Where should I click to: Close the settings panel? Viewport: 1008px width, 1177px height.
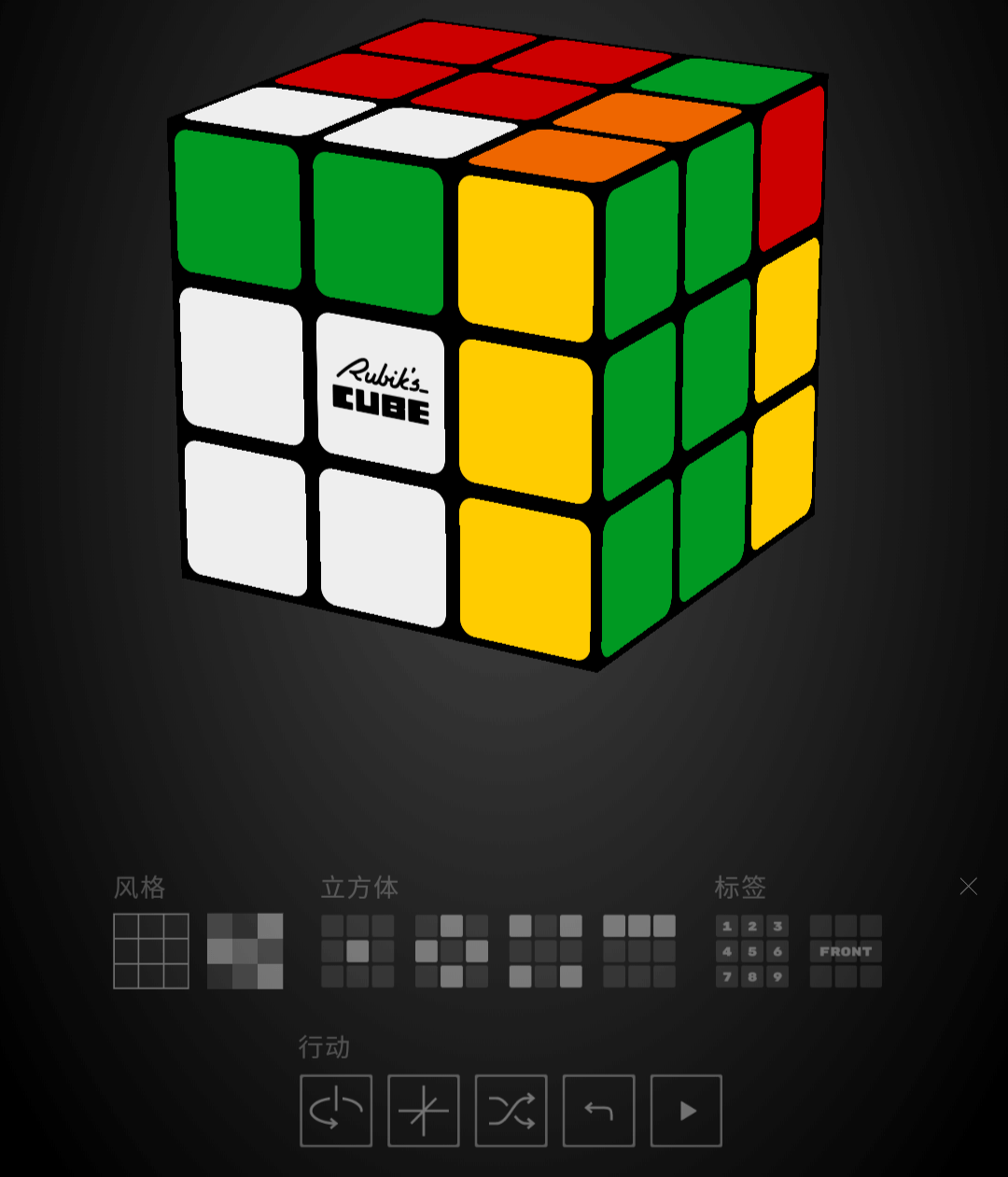coord(968,887)
